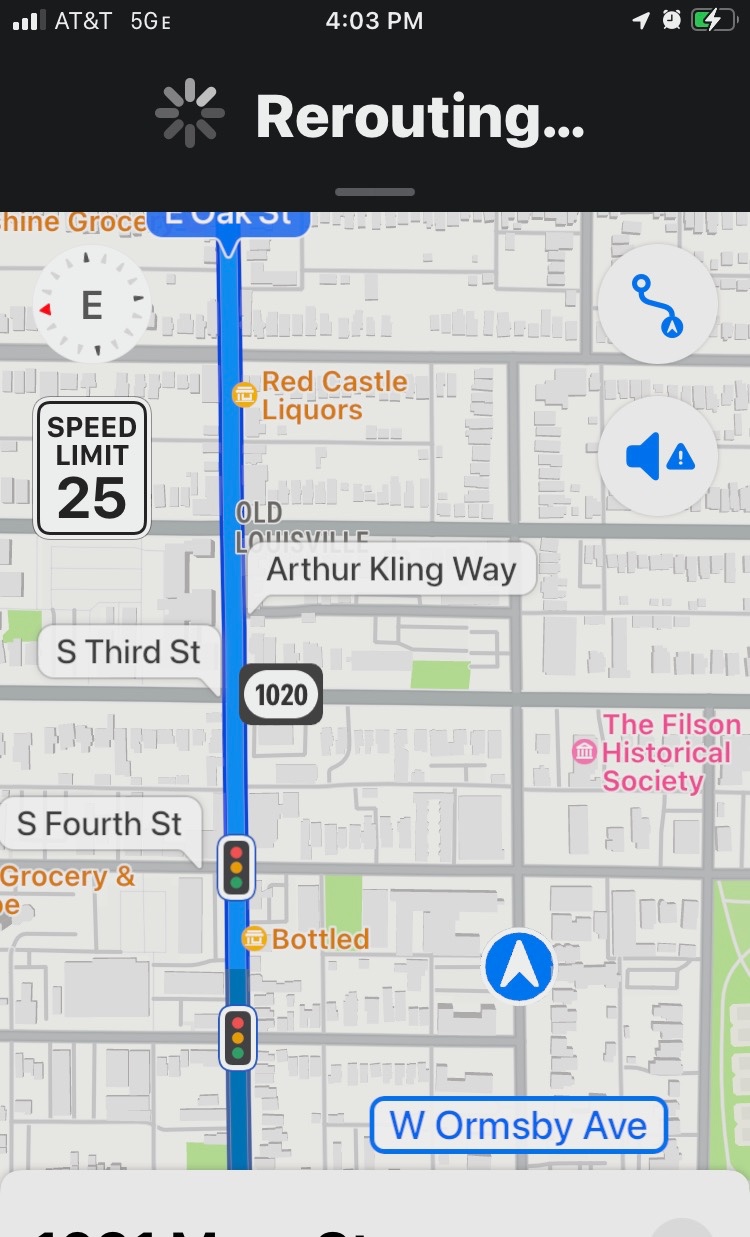
Task: Select the Bottled store marker
Action: point(256,938)
